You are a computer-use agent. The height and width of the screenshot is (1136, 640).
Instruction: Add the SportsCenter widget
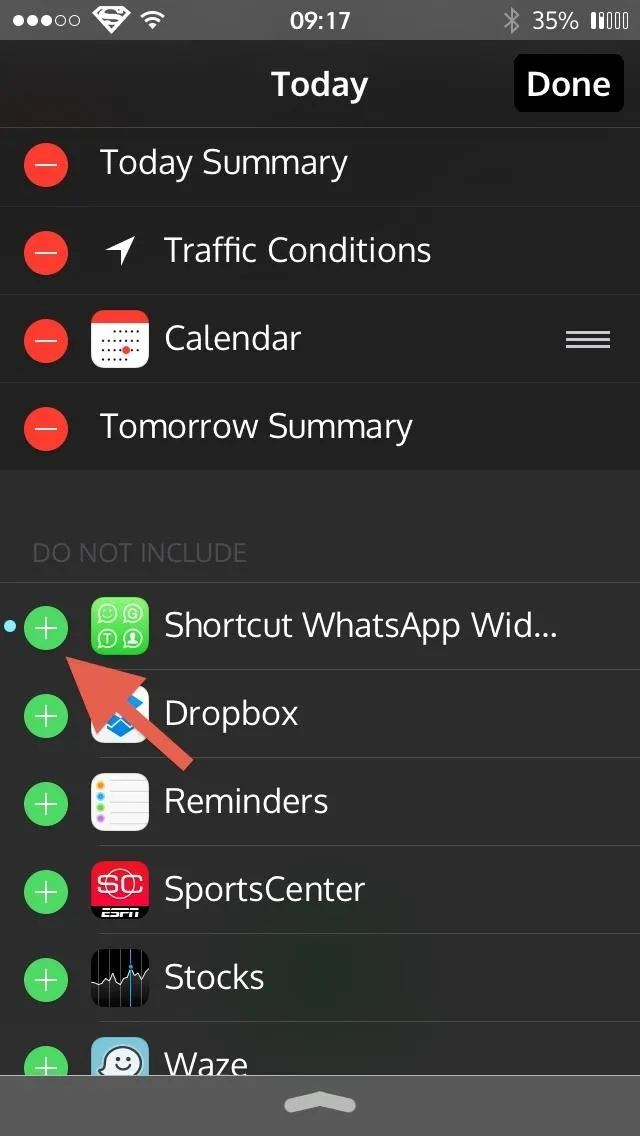coord(46,891)
